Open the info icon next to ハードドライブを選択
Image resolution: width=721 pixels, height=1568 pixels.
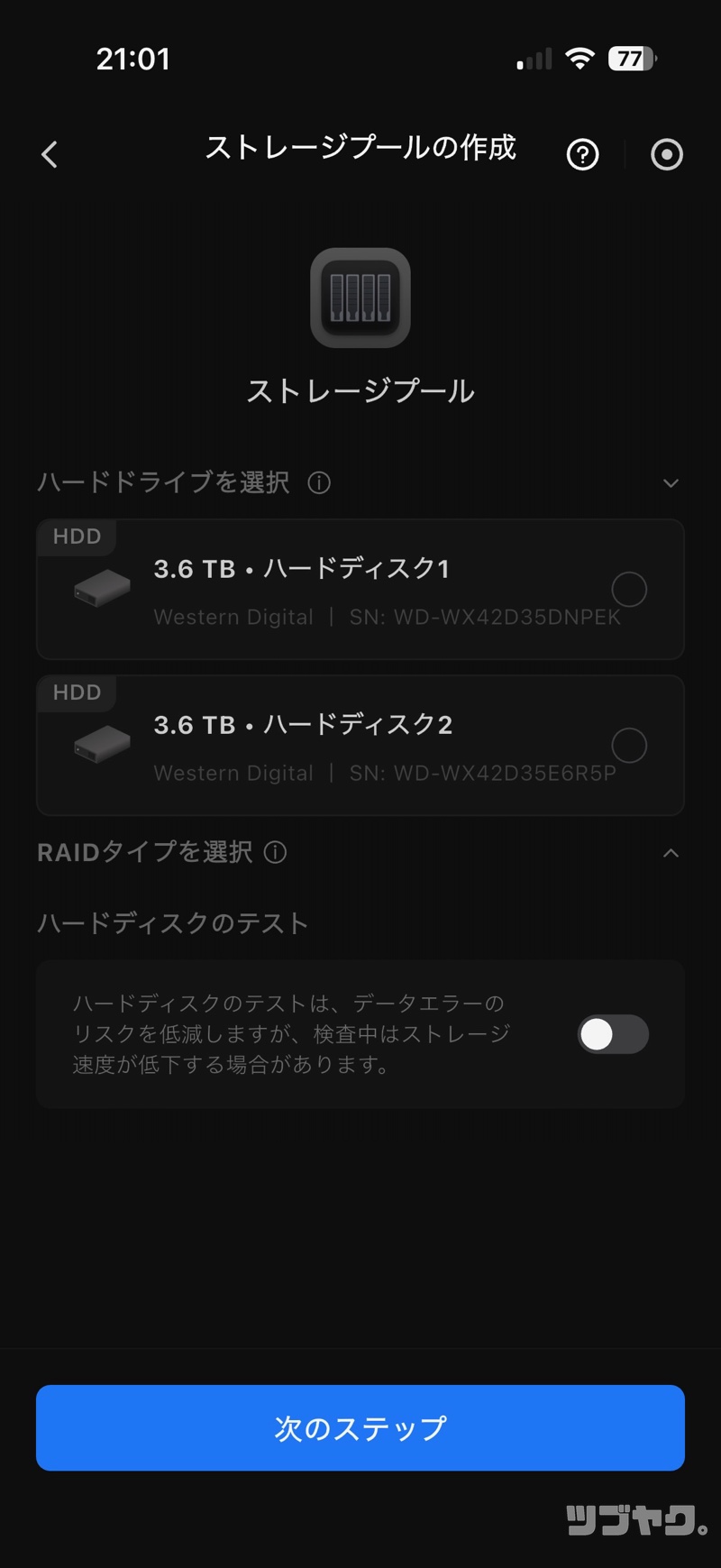(x=320, y=482)
